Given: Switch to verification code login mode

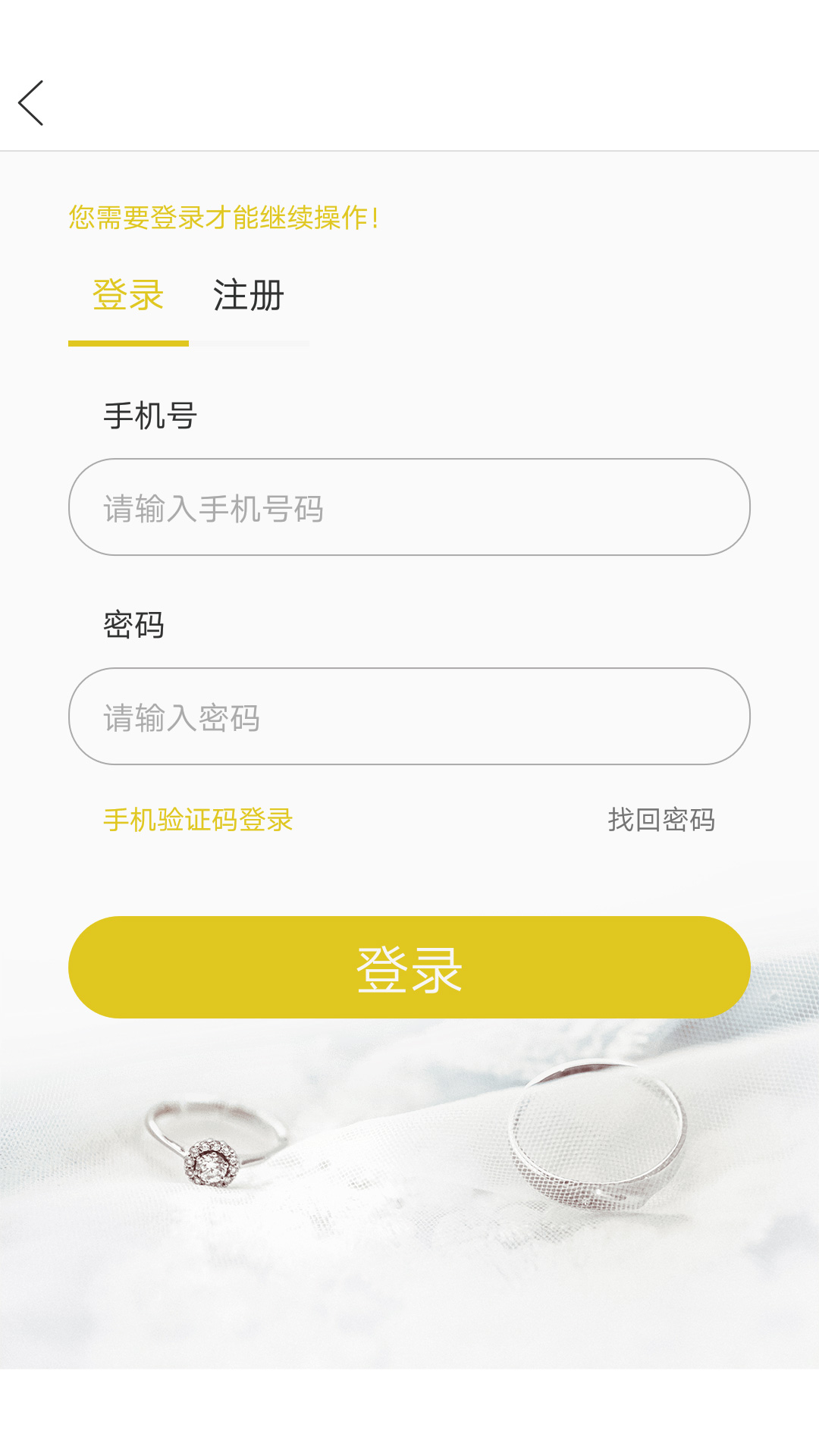Looking at the screenshot, I should pyautogui.click(x=199, y=819).
